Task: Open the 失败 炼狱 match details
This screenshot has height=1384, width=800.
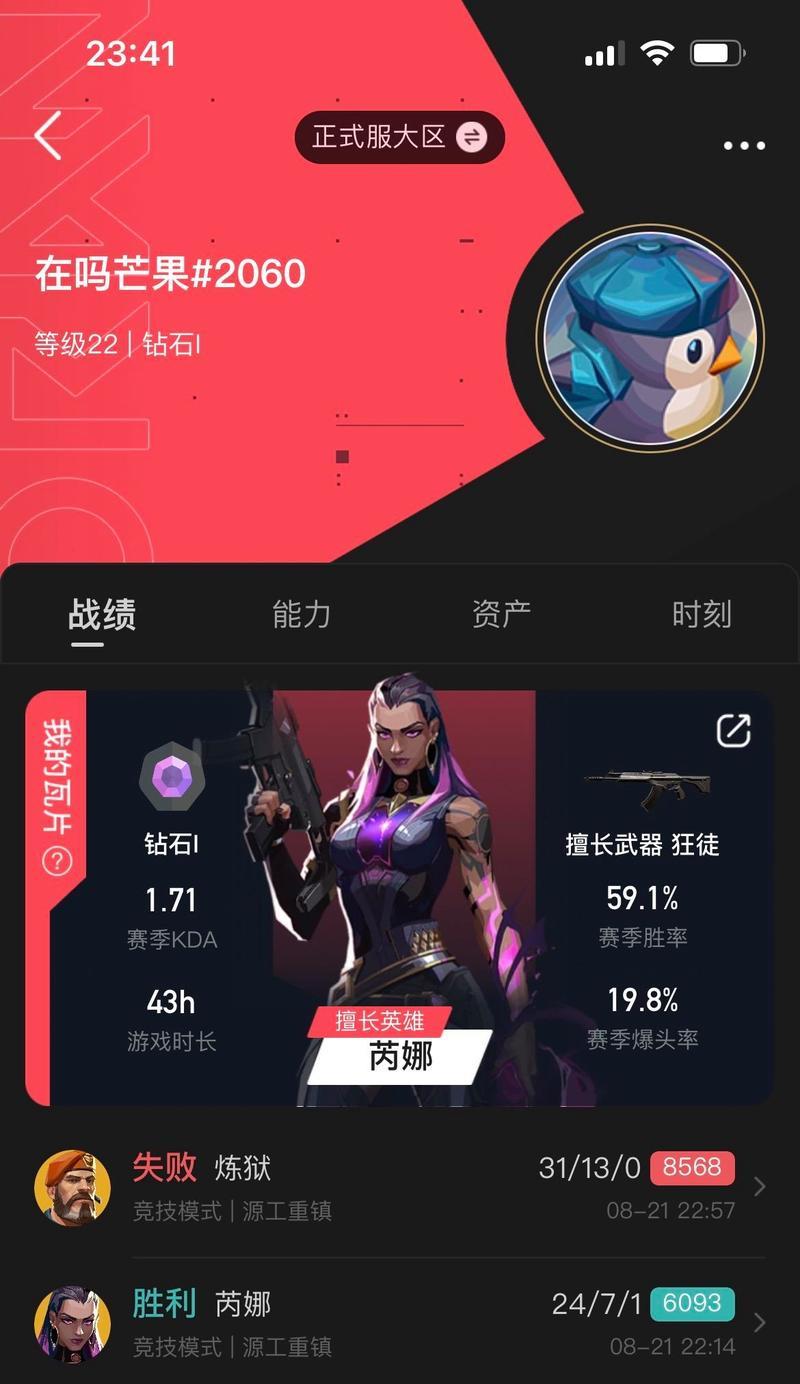Action: tap(400, 1188)
